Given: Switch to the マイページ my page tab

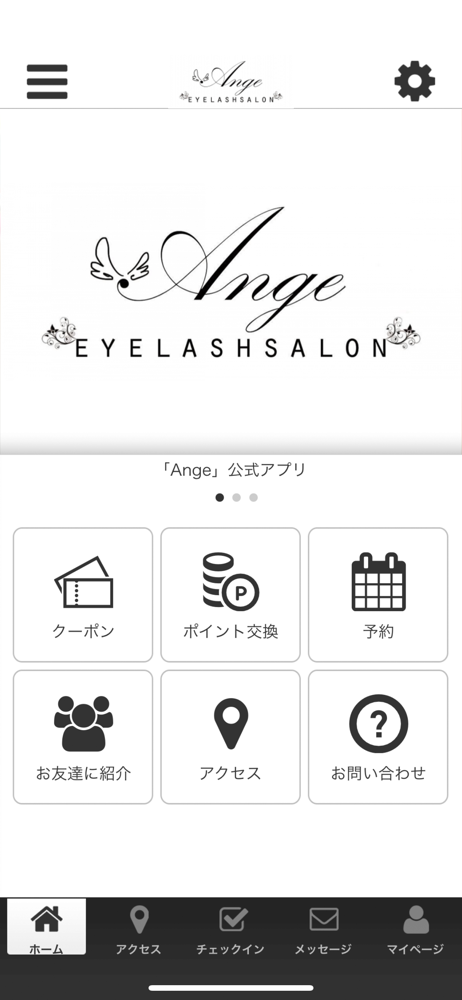Looking at the screenshot, I should pos(415,930).
